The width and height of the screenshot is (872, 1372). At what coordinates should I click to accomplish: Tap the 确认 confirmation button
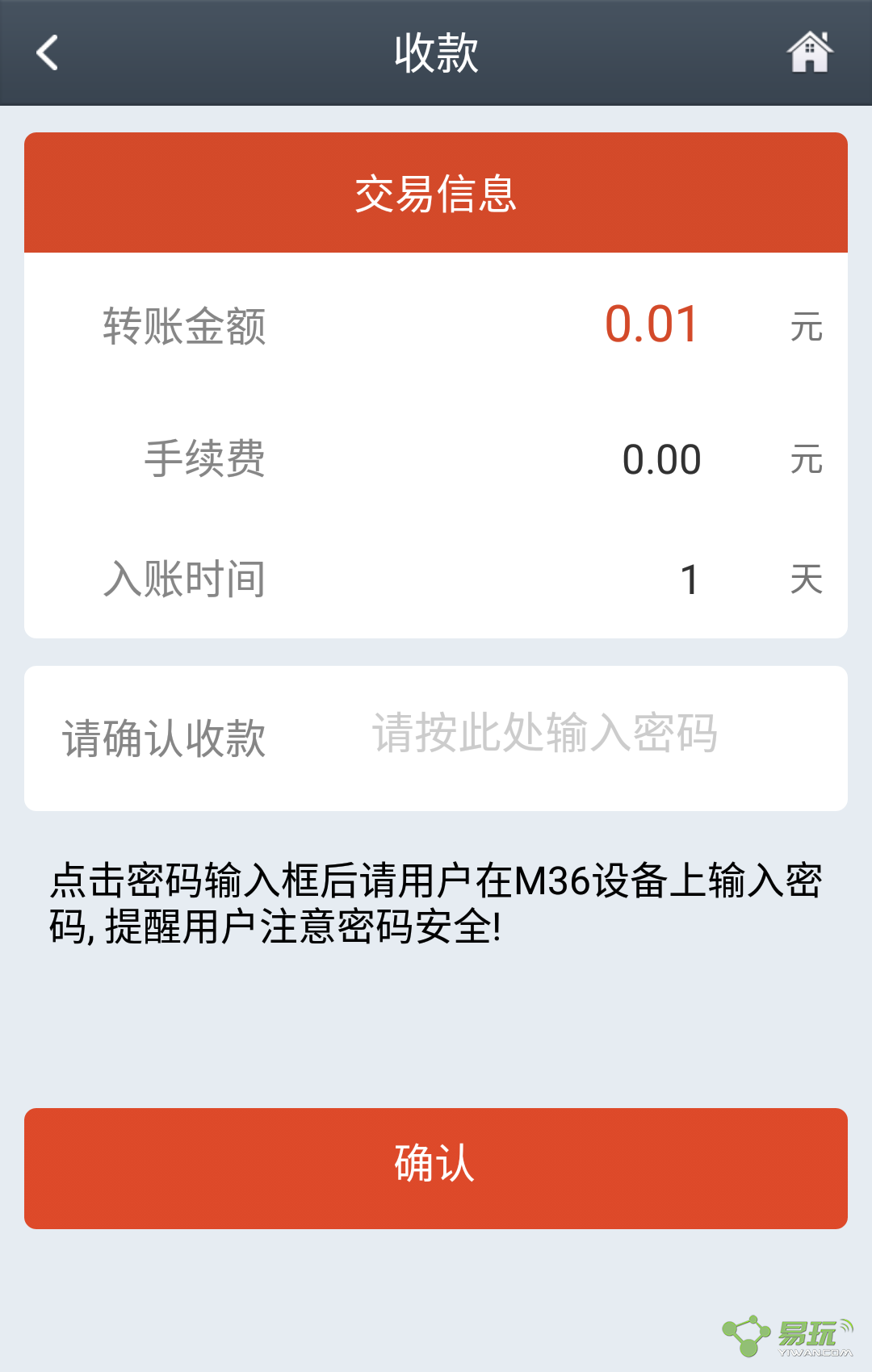tap(436, 1164)
